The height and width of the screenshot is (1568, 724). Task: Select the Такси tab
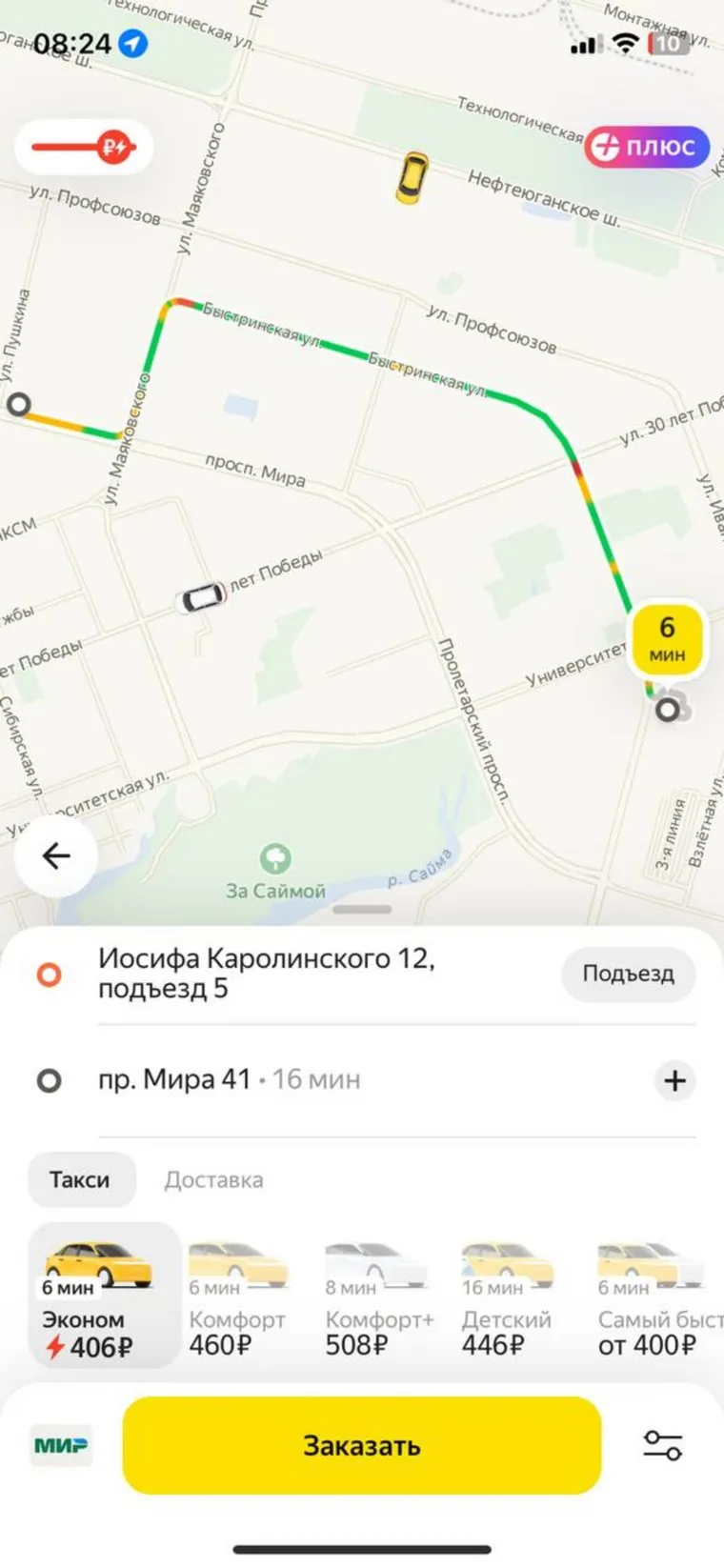(80, 1179)
